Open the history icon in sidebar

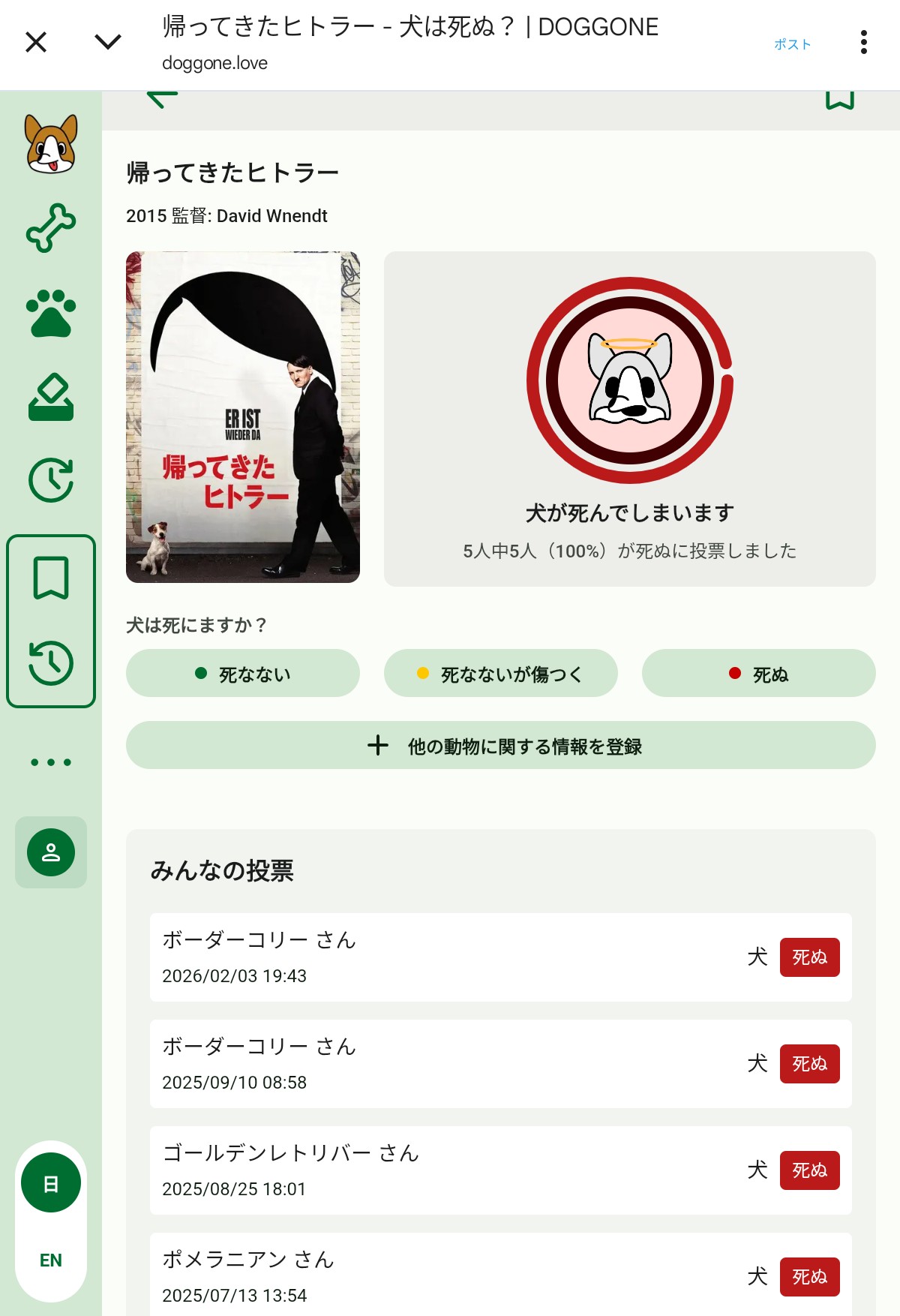pos(51,663)
